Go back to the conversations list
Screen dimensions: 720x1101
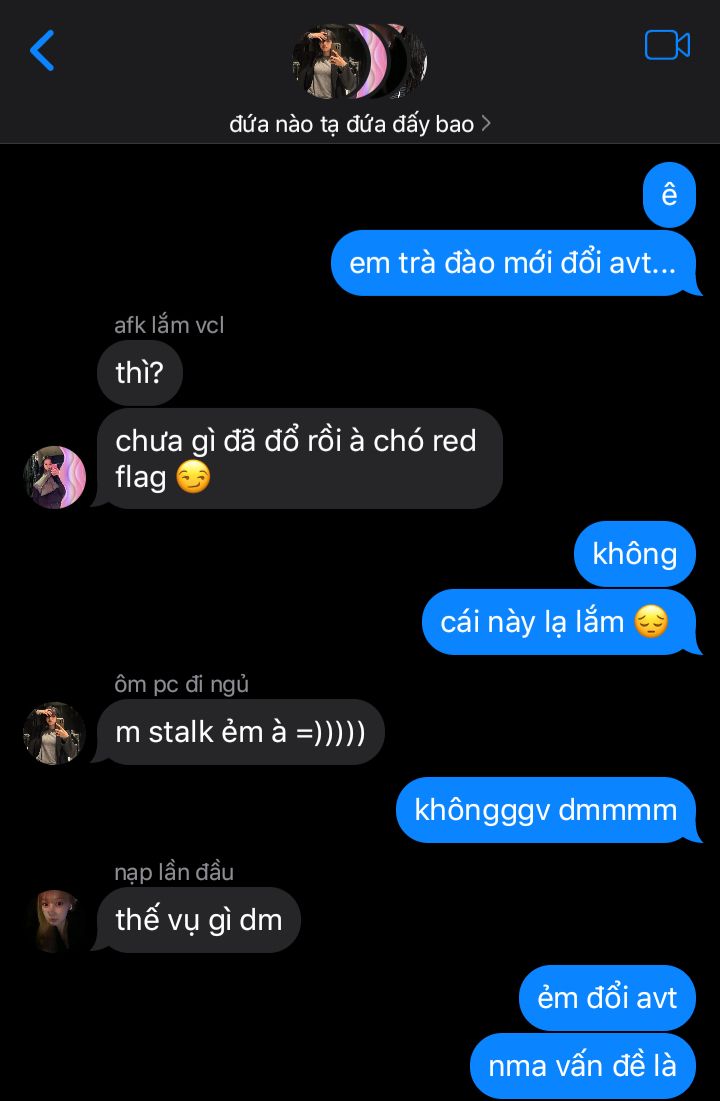[x=42, y=50]
